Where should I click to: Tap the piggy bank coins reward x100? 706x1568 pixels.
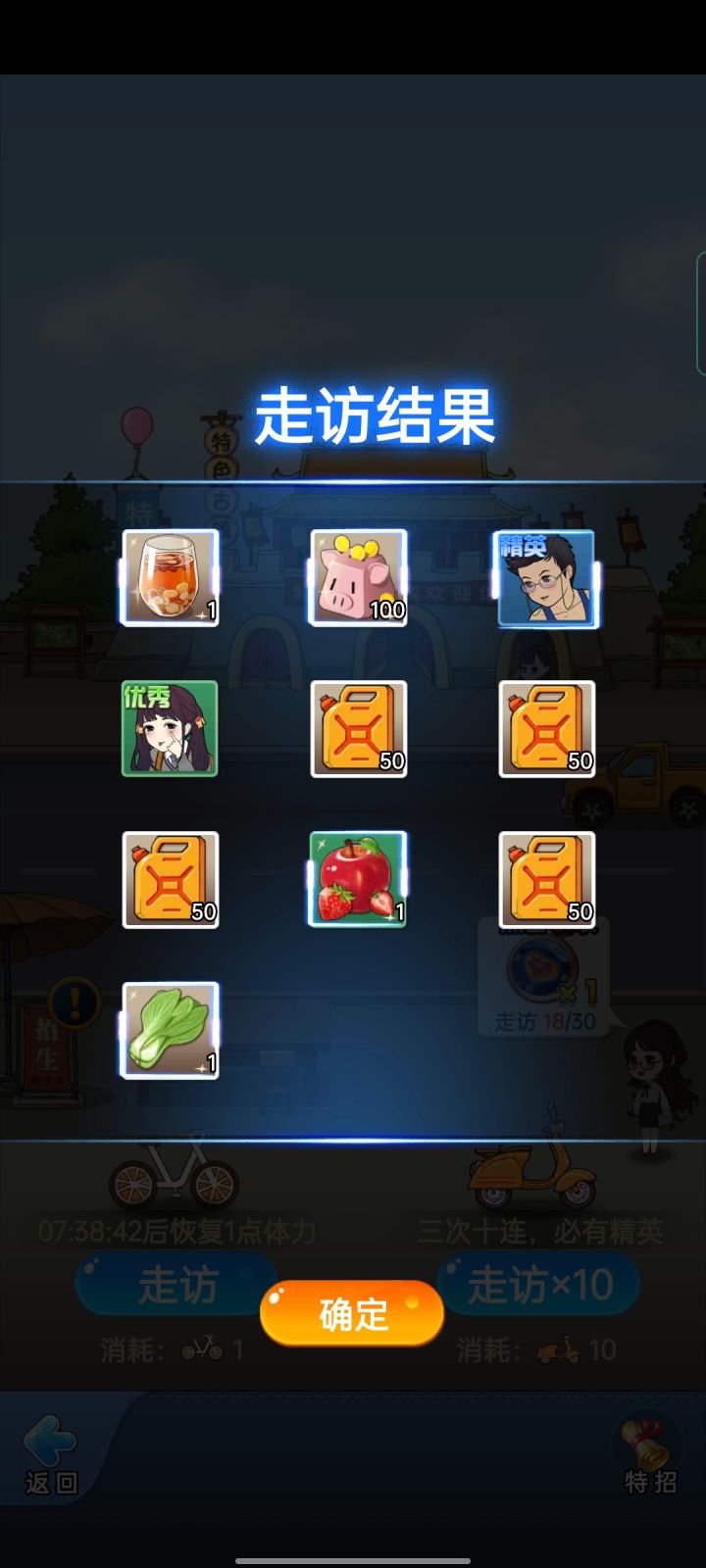coord(357,580)
